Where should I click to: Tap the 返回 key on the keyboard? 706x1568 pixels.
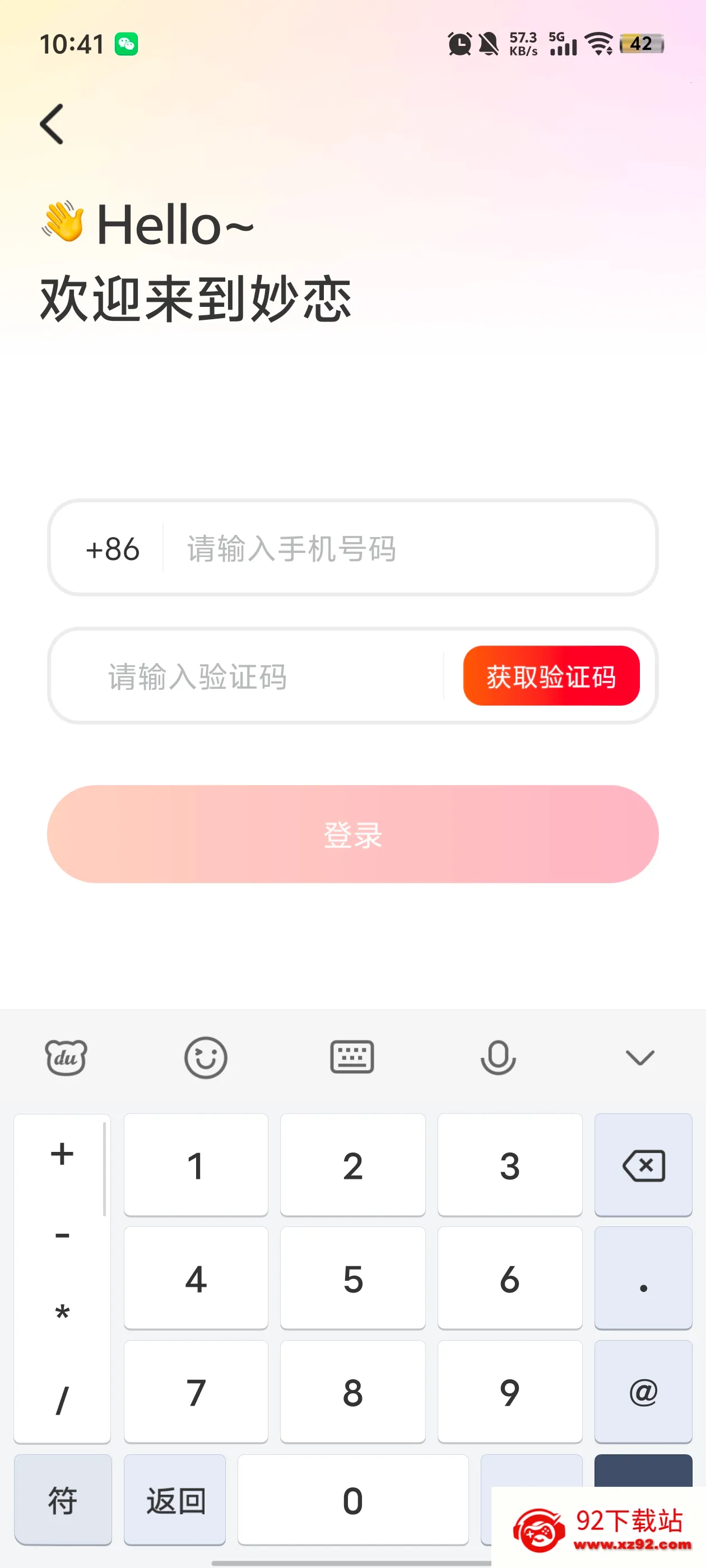point(175,1500)
